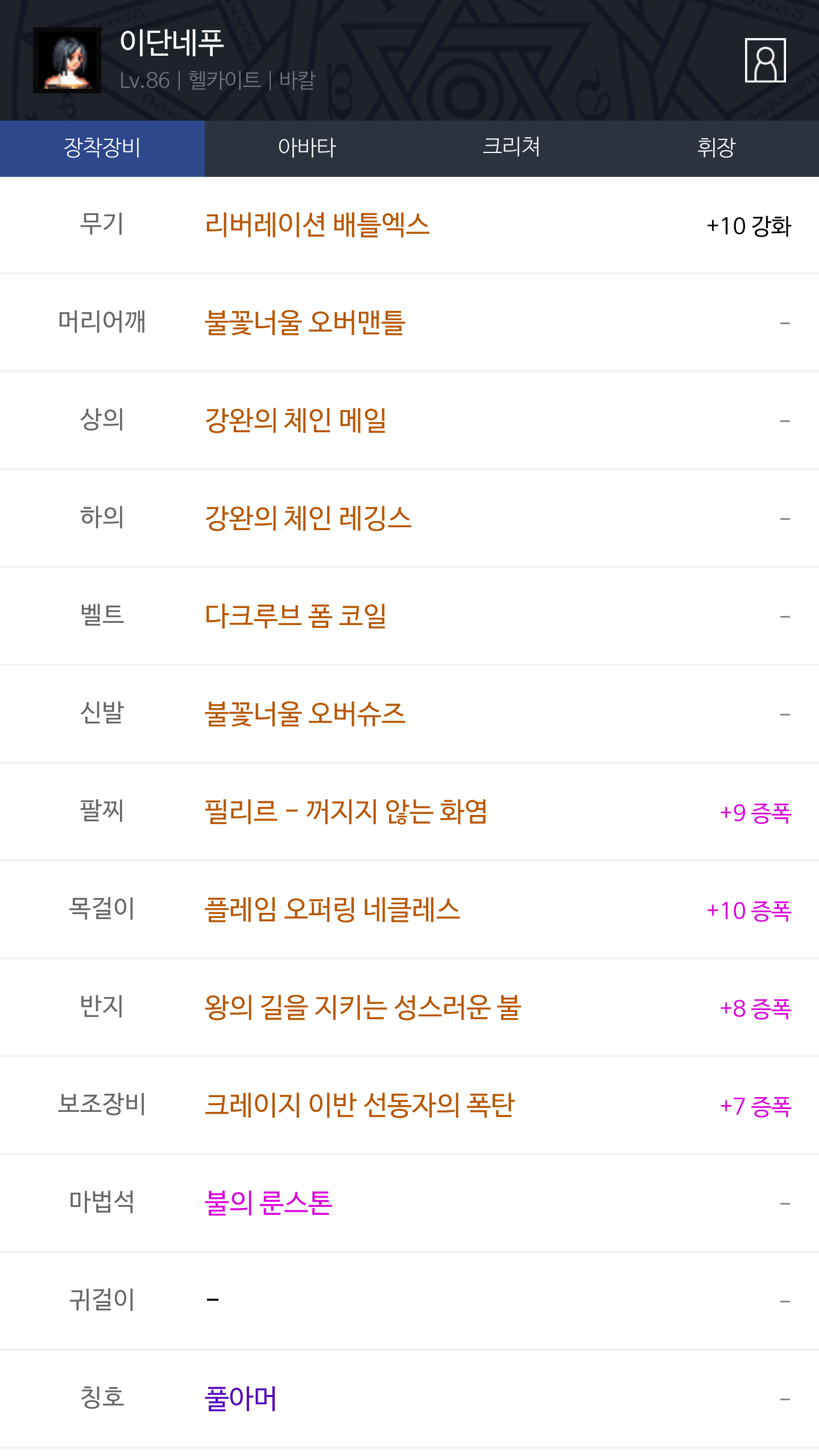Tap the character avatar 이단네푸
The height and width of the screenshot is (1456, 819).
pyautogui.click(x=67, y=60)
